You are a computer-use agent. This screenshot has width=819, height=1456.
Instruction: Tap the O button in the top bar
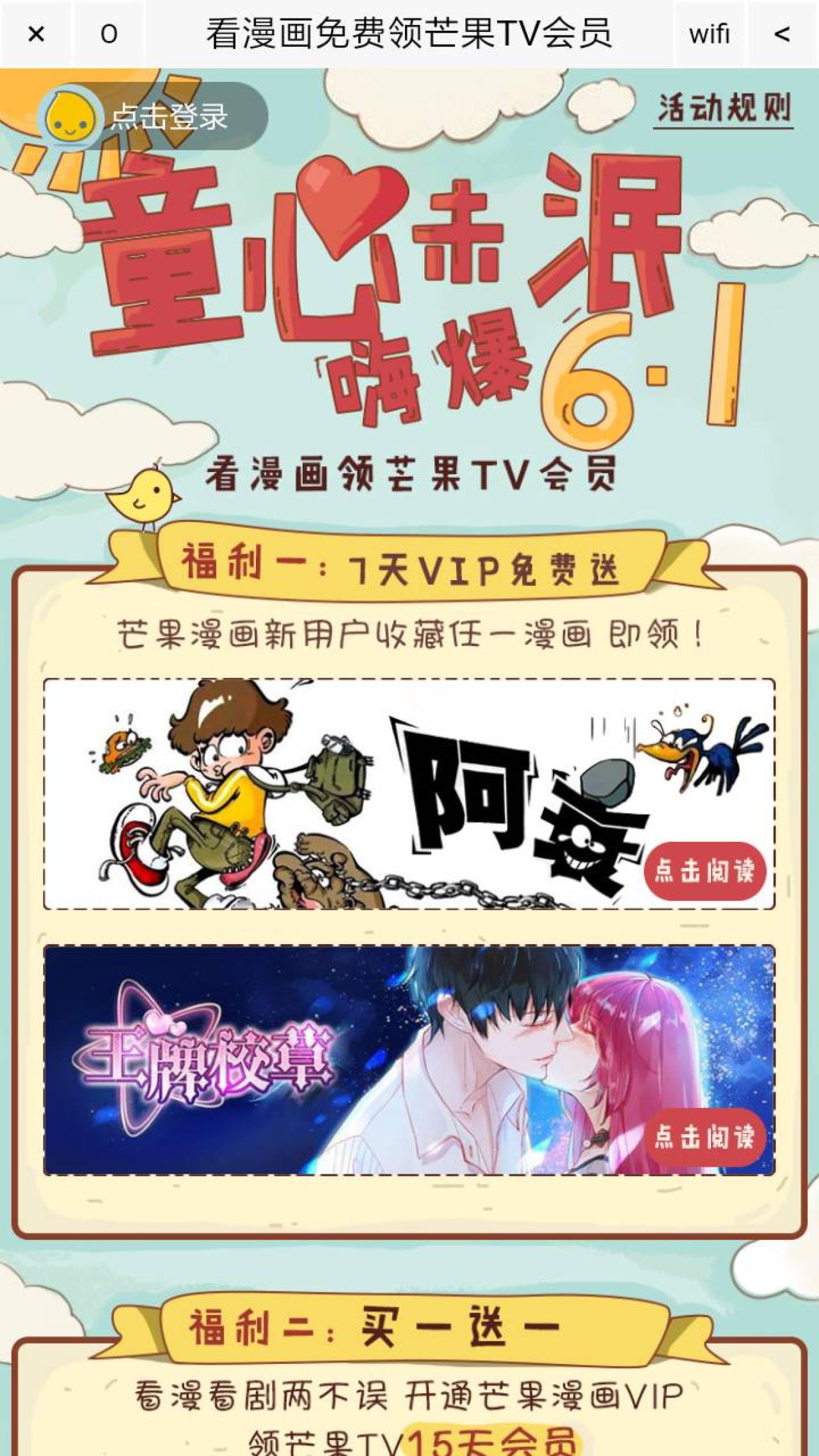[x=109, y=34]
